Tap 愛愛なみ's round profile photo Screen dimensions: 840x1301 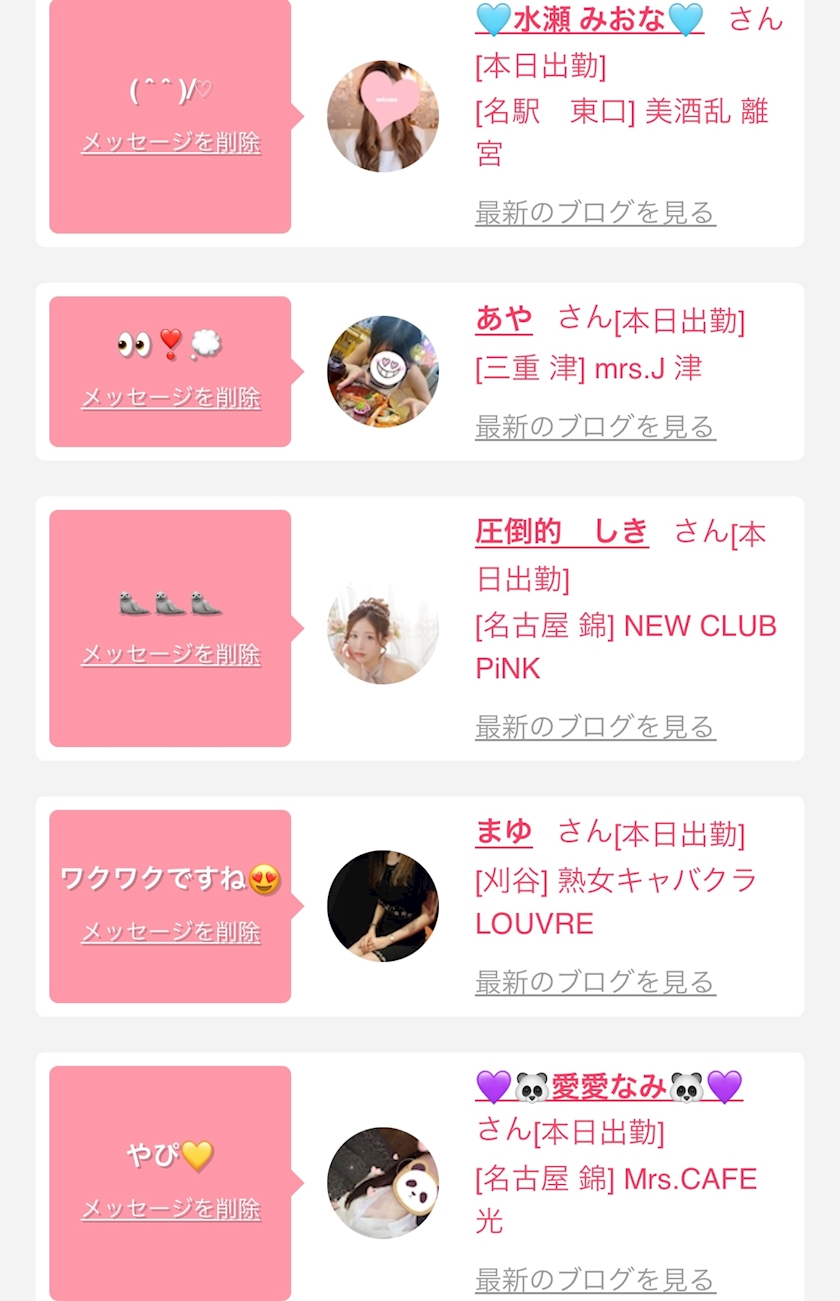tap(383, 1183)
